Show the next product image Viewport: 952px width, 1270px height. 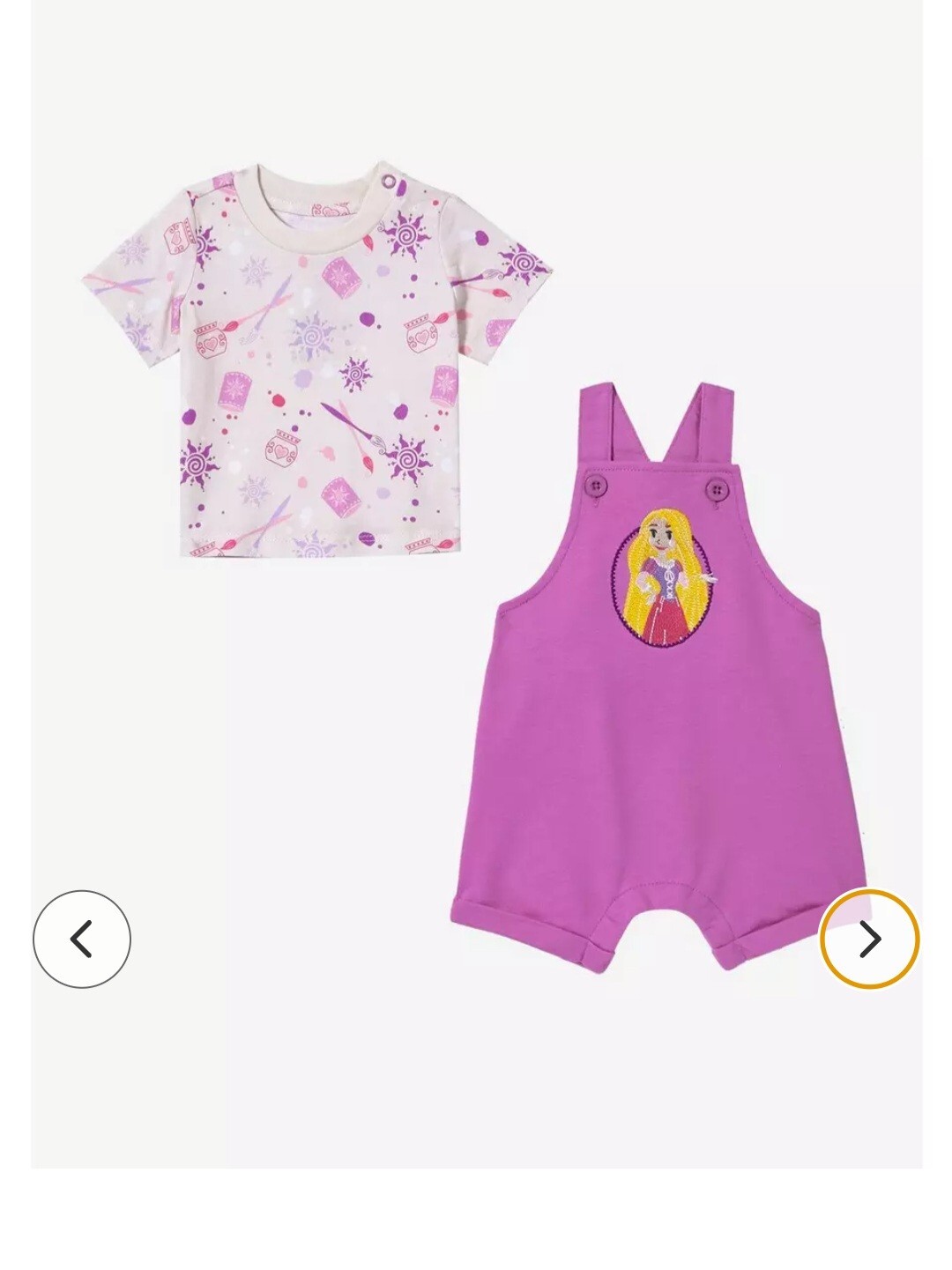point(869,939)
